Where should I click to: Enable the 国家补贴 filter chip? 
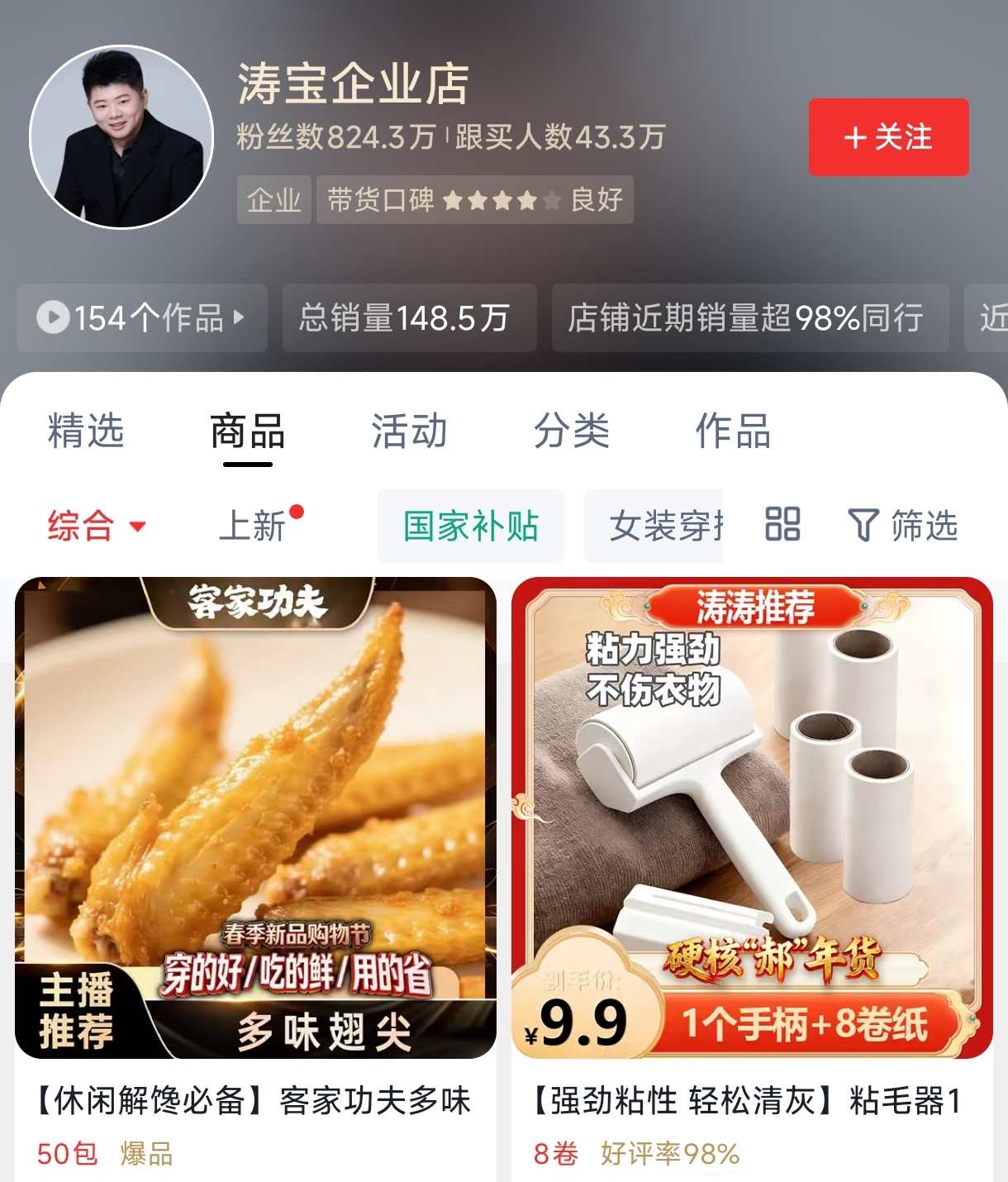tap(471, 526)
